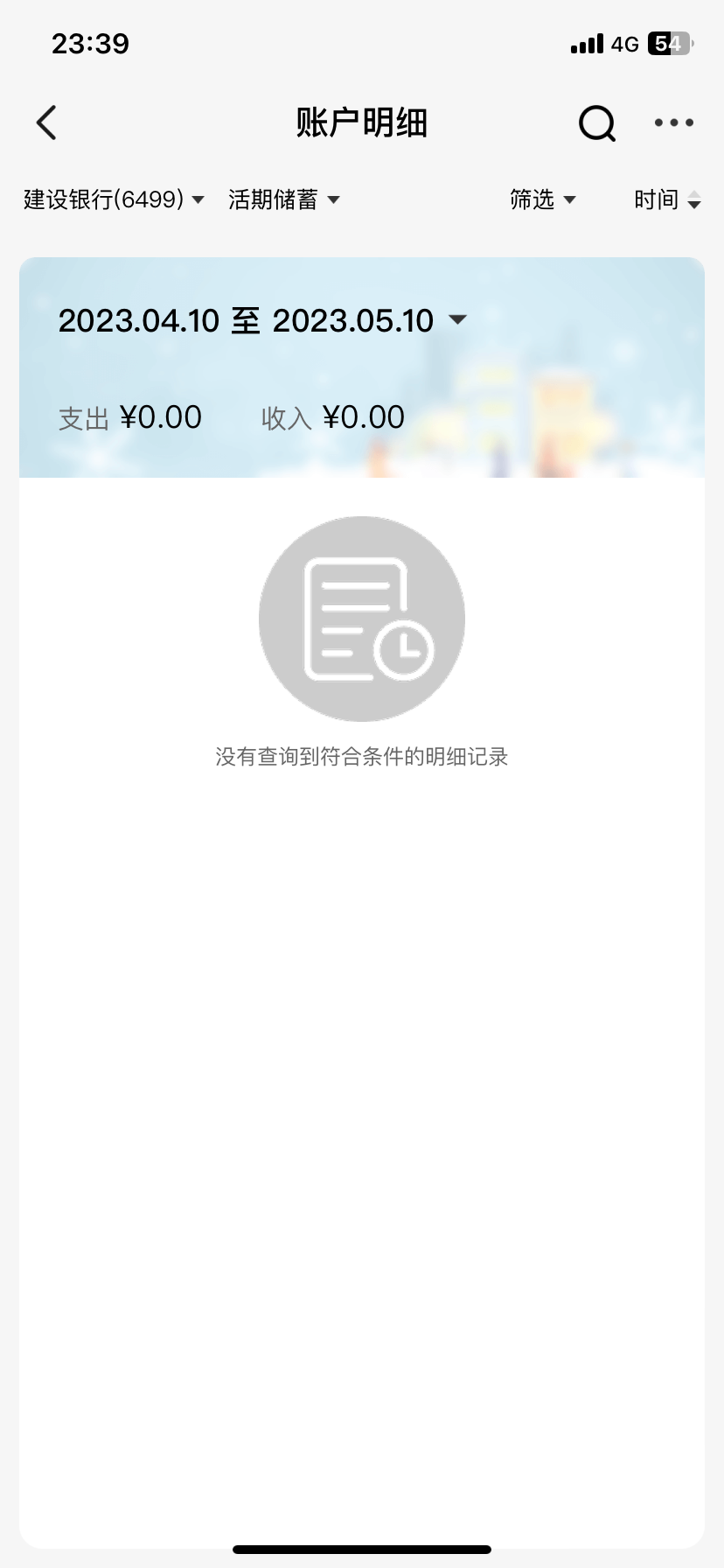Tap the battery indicator showing 54

[670, 43]
